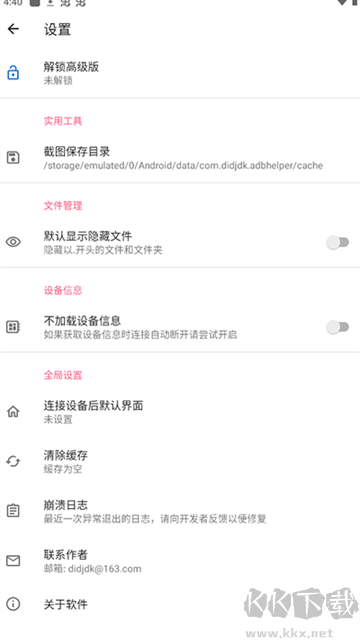This screenshot has height=640, width=360.
Task: Toggle 默认显示隐藏文件 switch
Action: click(x=338, y=242)
